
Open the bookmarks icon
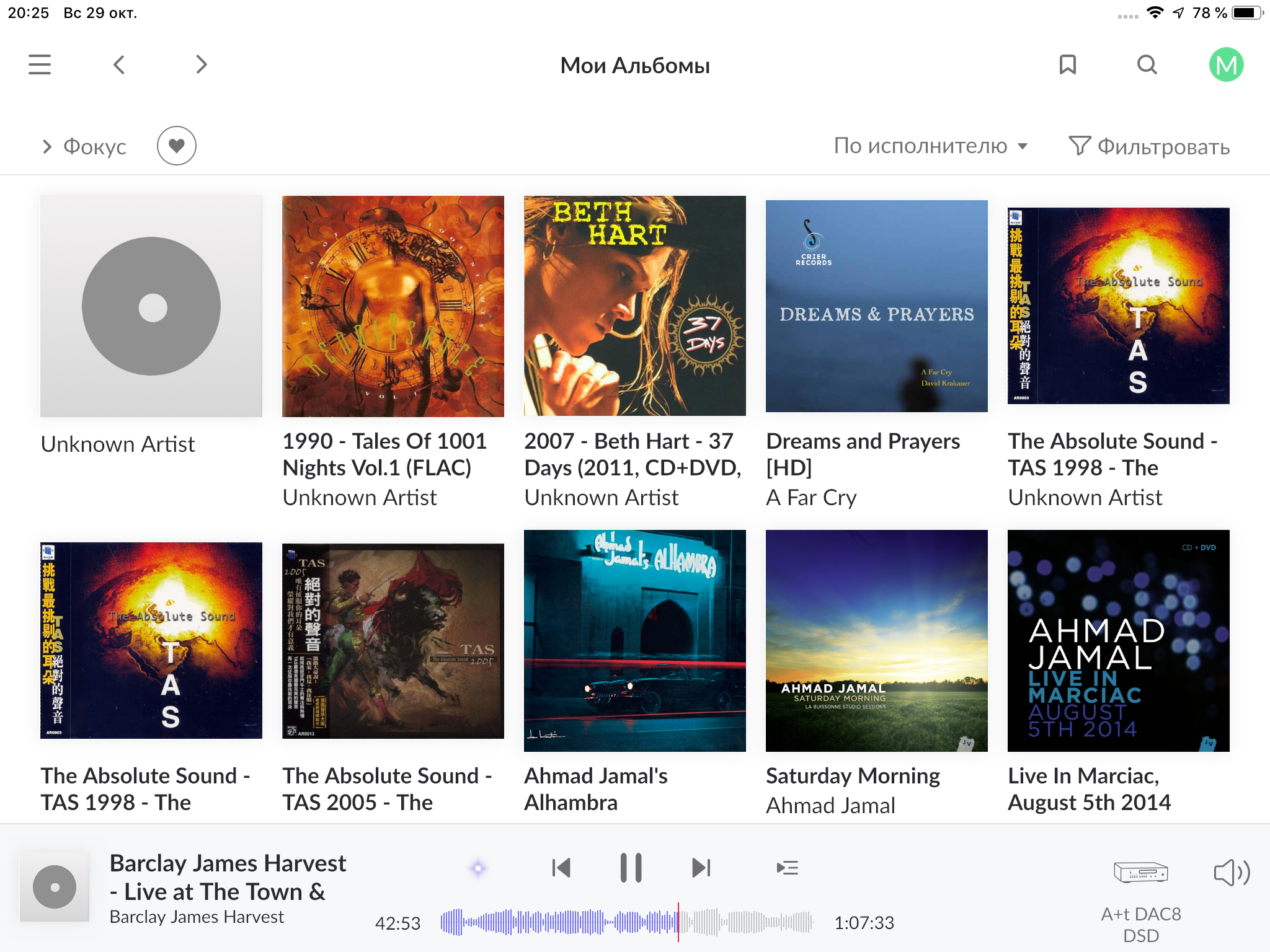[x=1067, y=64]
